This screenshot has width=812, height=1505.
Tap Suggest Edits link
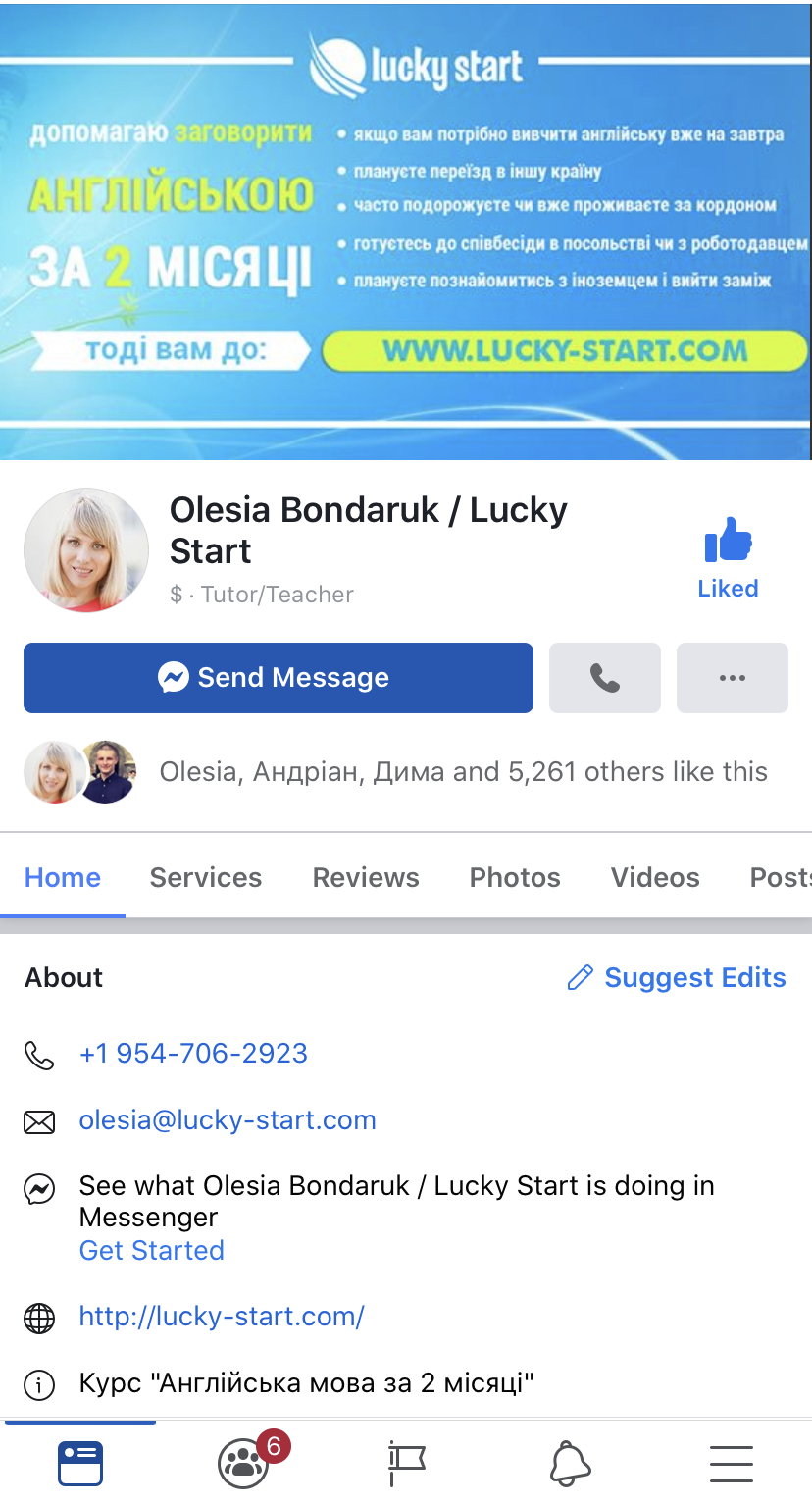pos(677,977)
